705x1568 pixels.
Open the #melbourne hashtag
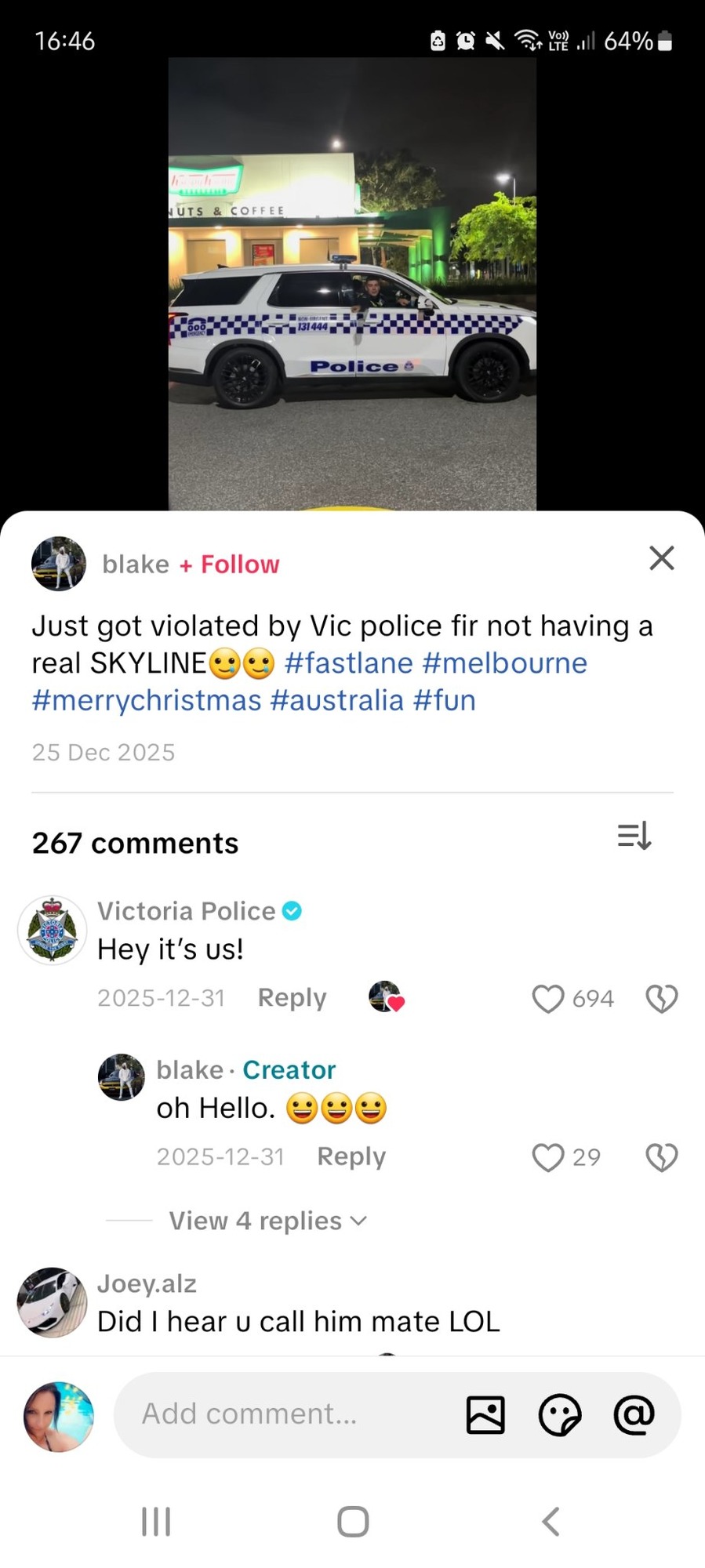pos(505,662)
